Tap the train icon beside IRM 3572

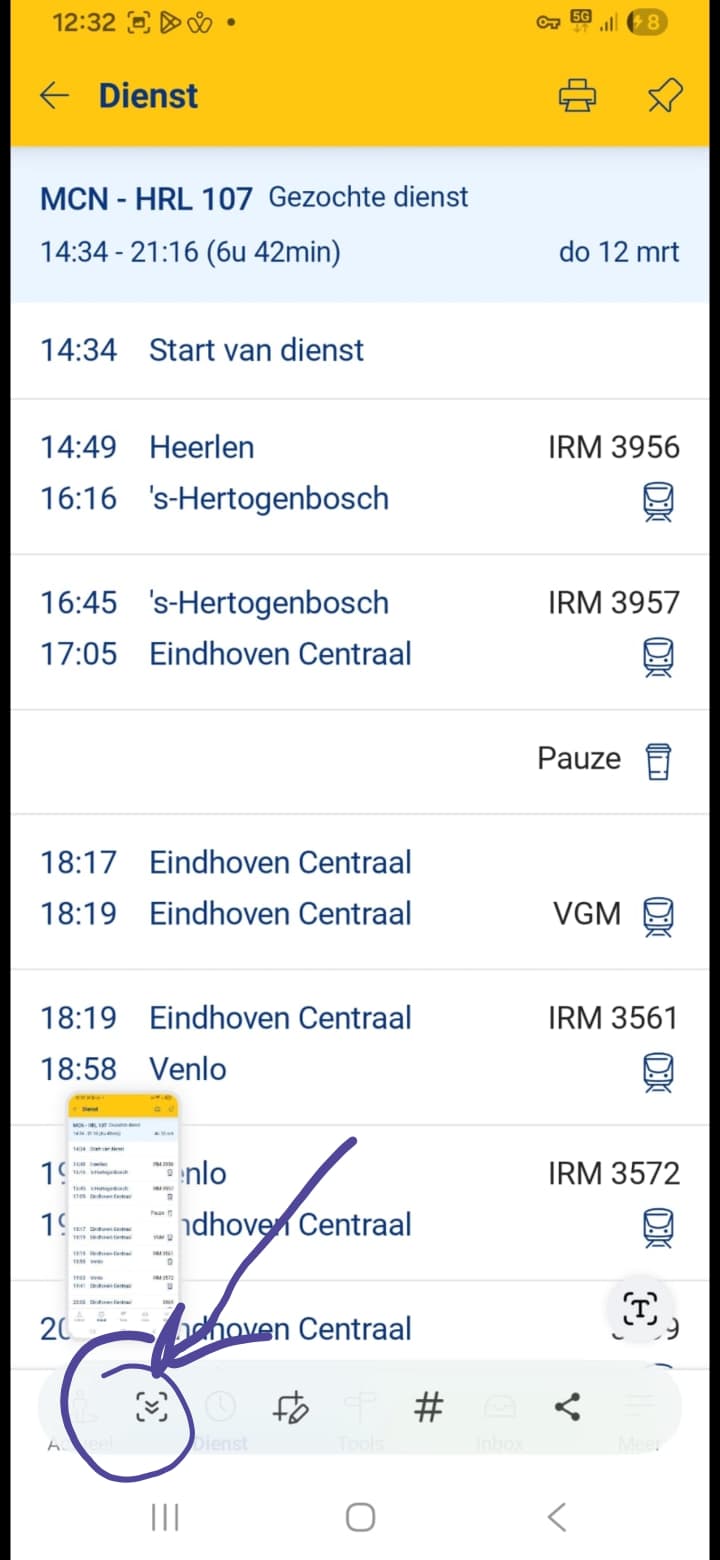click(658, 1229)
